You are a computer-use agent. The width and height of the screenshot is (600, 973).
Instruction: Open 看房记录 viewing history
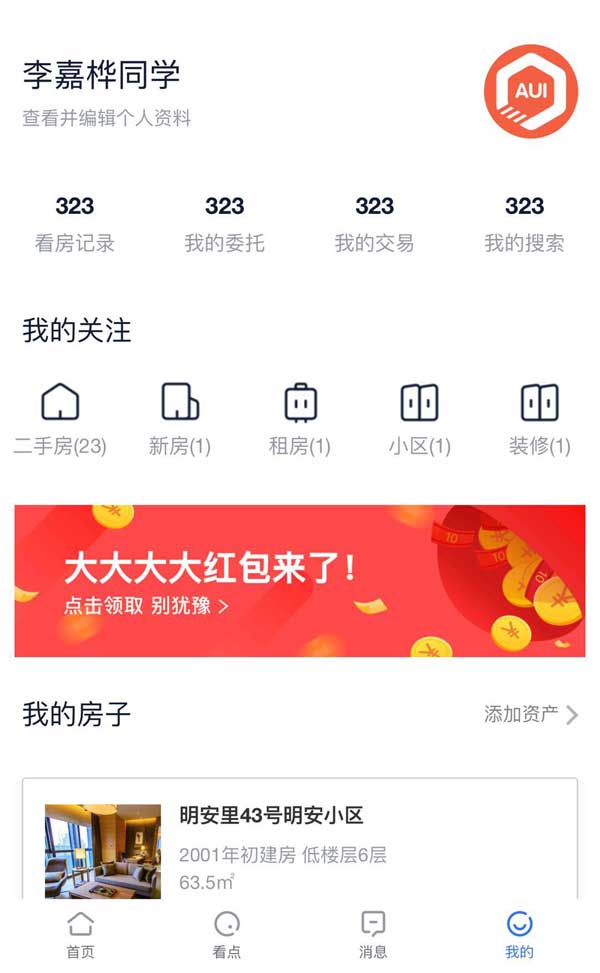75,223
